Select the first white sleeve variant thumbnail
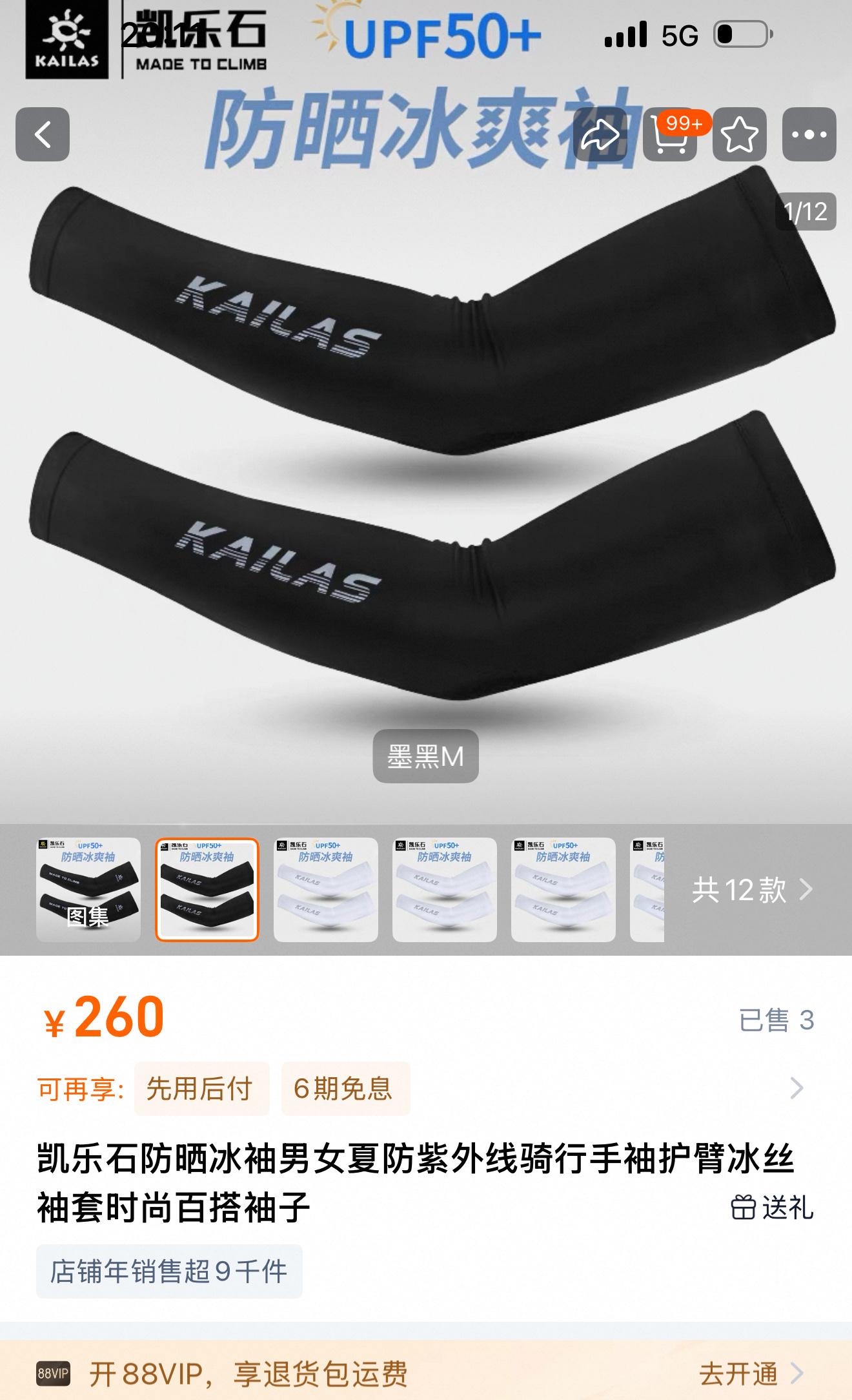 [x=326, y=889]
